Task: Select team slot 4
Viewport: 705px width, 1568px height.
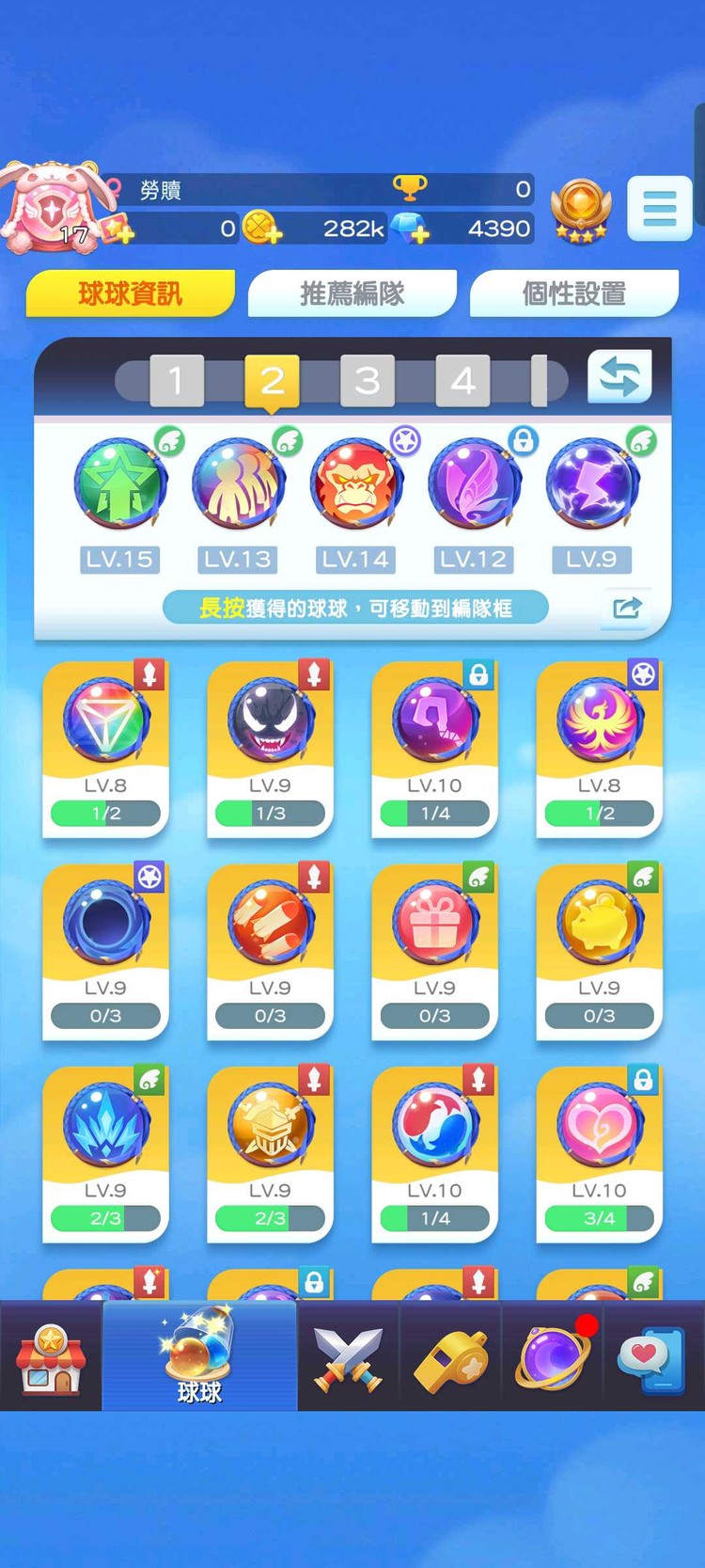Action: (x=462, y=381)
